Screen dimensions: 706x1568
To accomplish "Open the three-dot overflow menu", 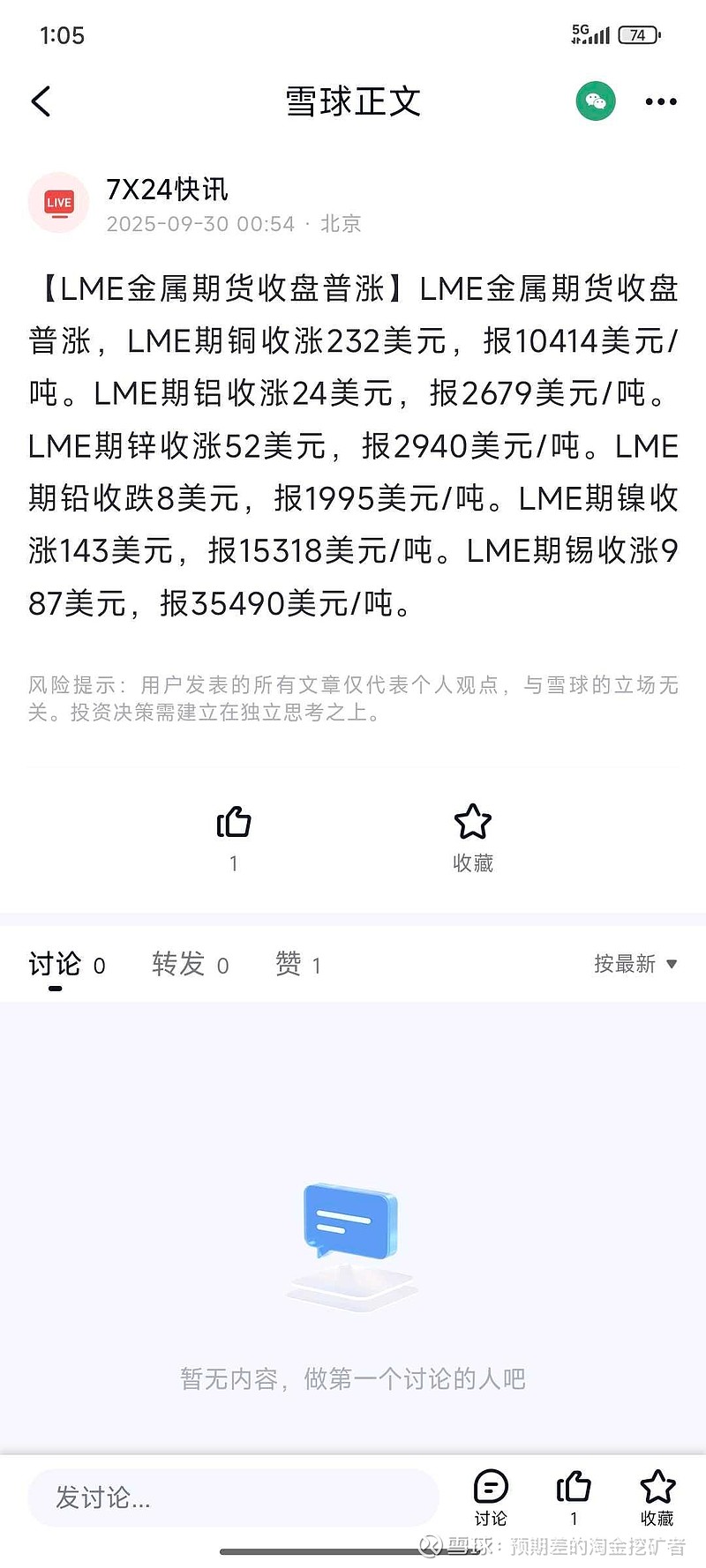I will coord(661,102).
